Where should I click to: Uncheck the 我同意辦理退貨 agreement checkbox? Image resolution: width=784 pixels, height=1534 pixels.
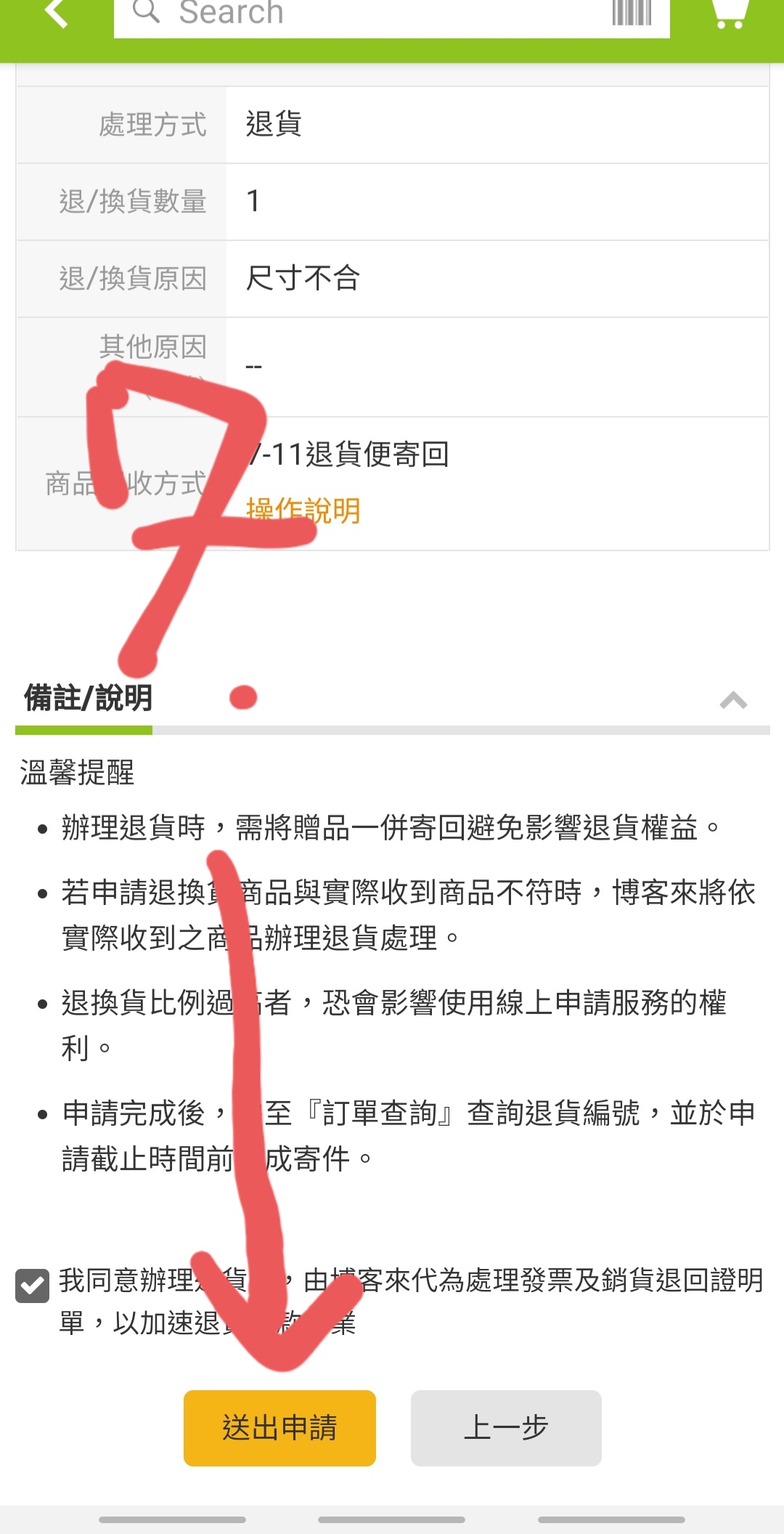33,1286
